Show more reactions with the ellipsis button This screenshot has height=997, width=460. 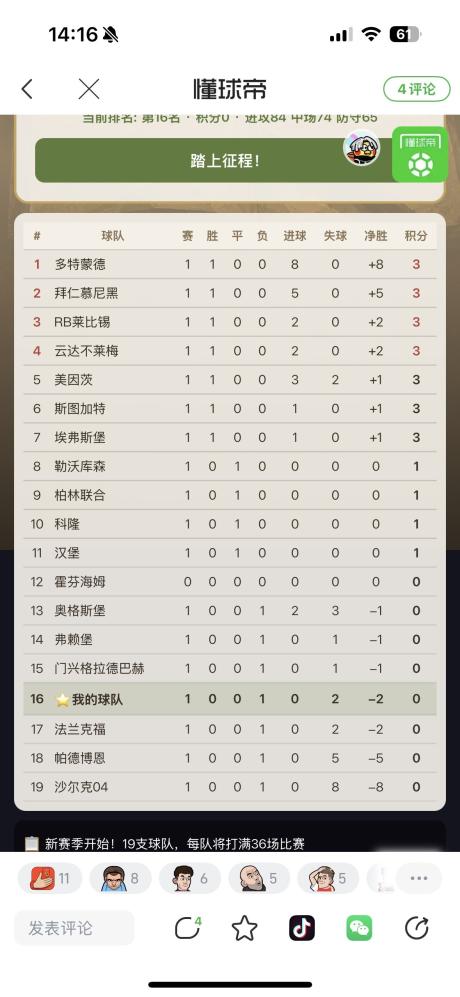pyautogui.click(x=419, y=878)
